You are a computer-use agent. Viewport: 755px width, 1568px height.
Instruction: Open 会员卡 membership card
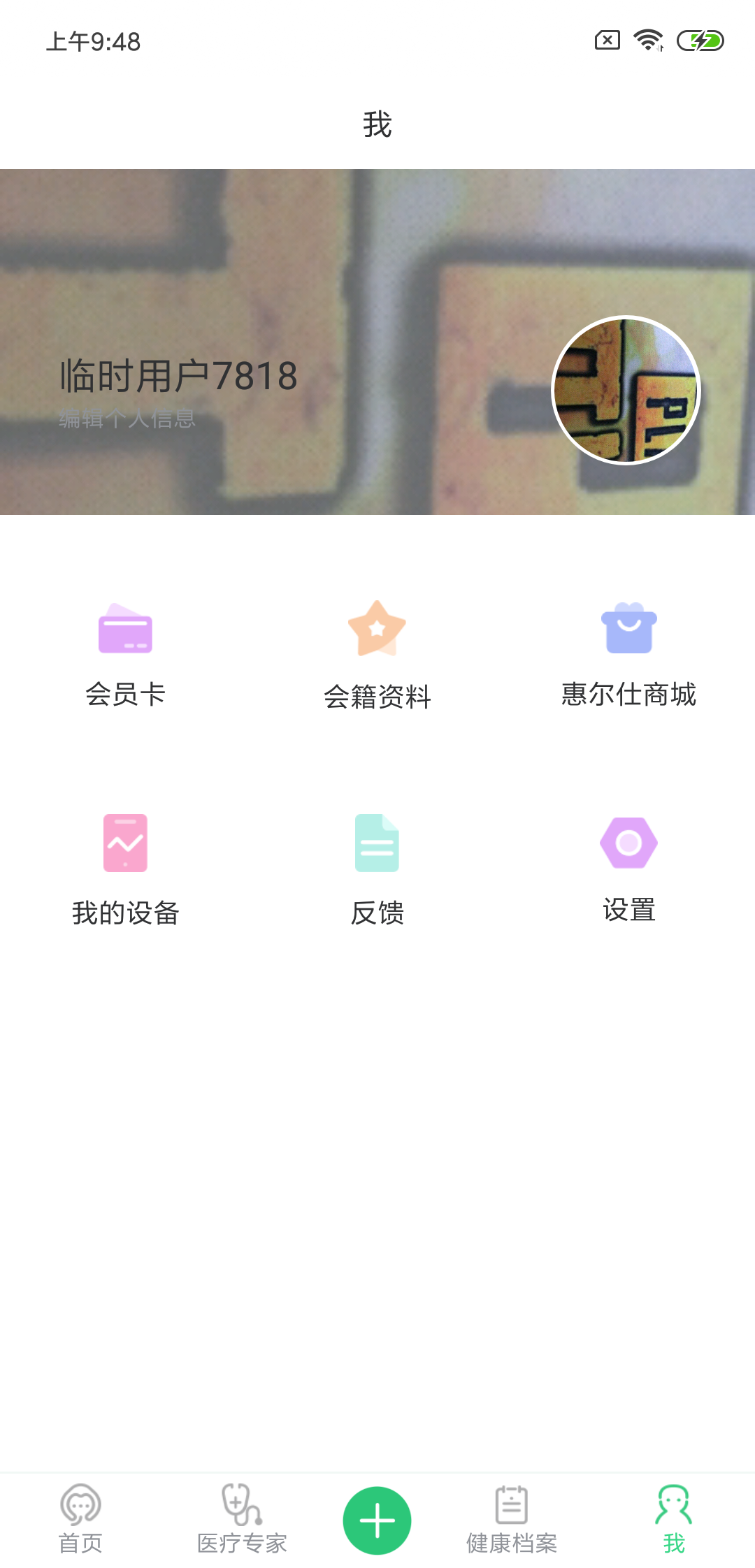click(126, 655)
